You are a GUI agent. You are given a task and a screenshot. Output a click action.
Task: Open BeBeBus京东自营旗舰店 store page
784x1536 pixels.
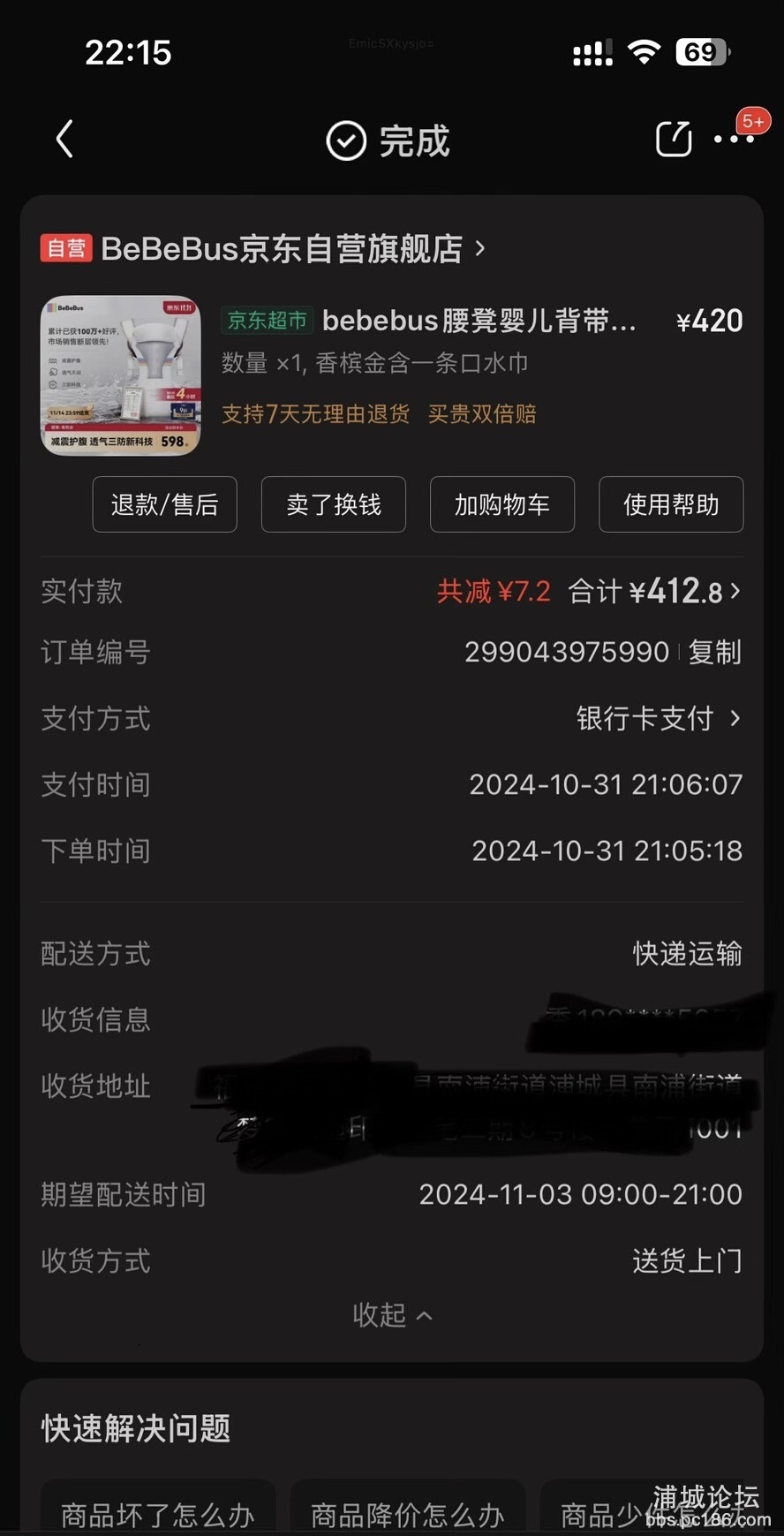(x=283, y=248)
